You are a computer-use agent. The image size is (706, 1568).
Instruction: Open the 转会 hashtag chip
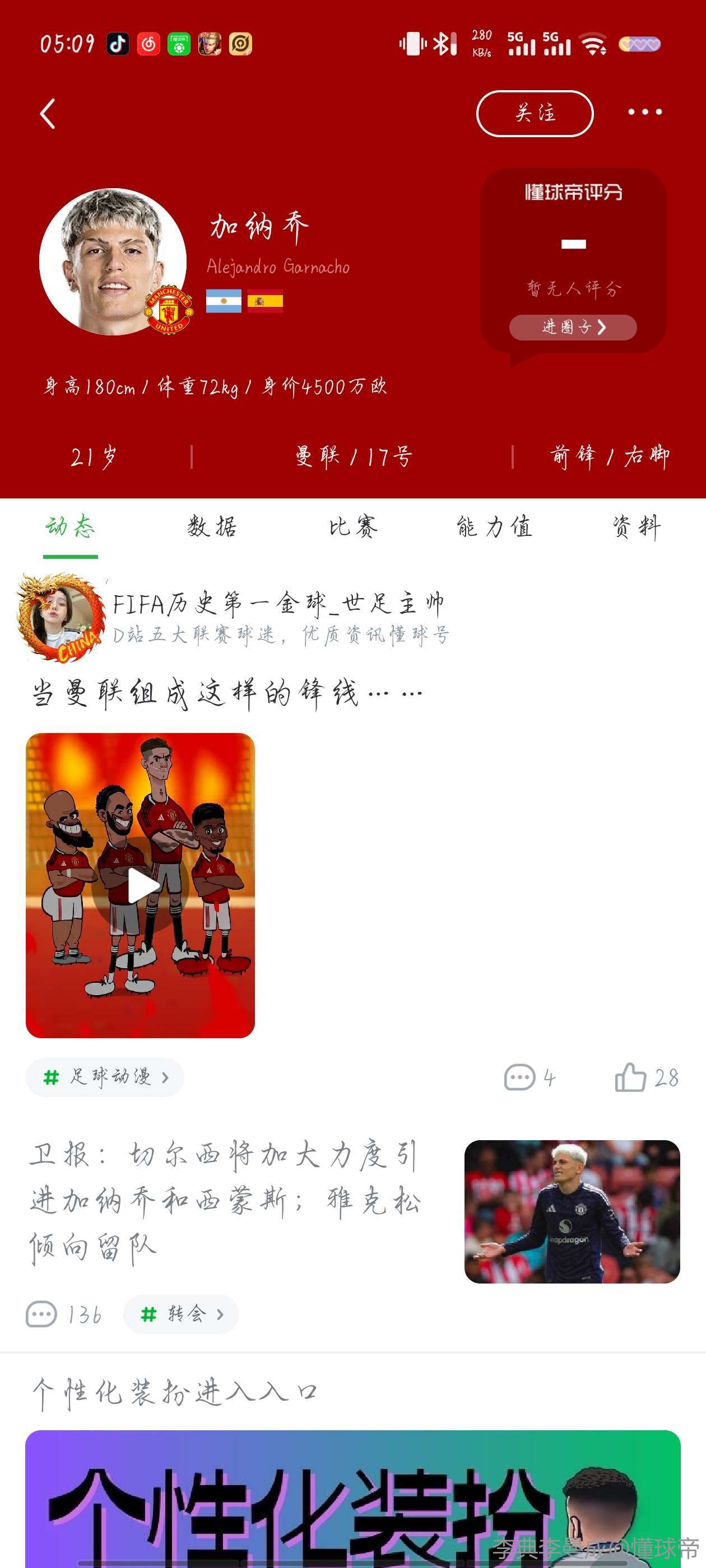[181, 1314]
